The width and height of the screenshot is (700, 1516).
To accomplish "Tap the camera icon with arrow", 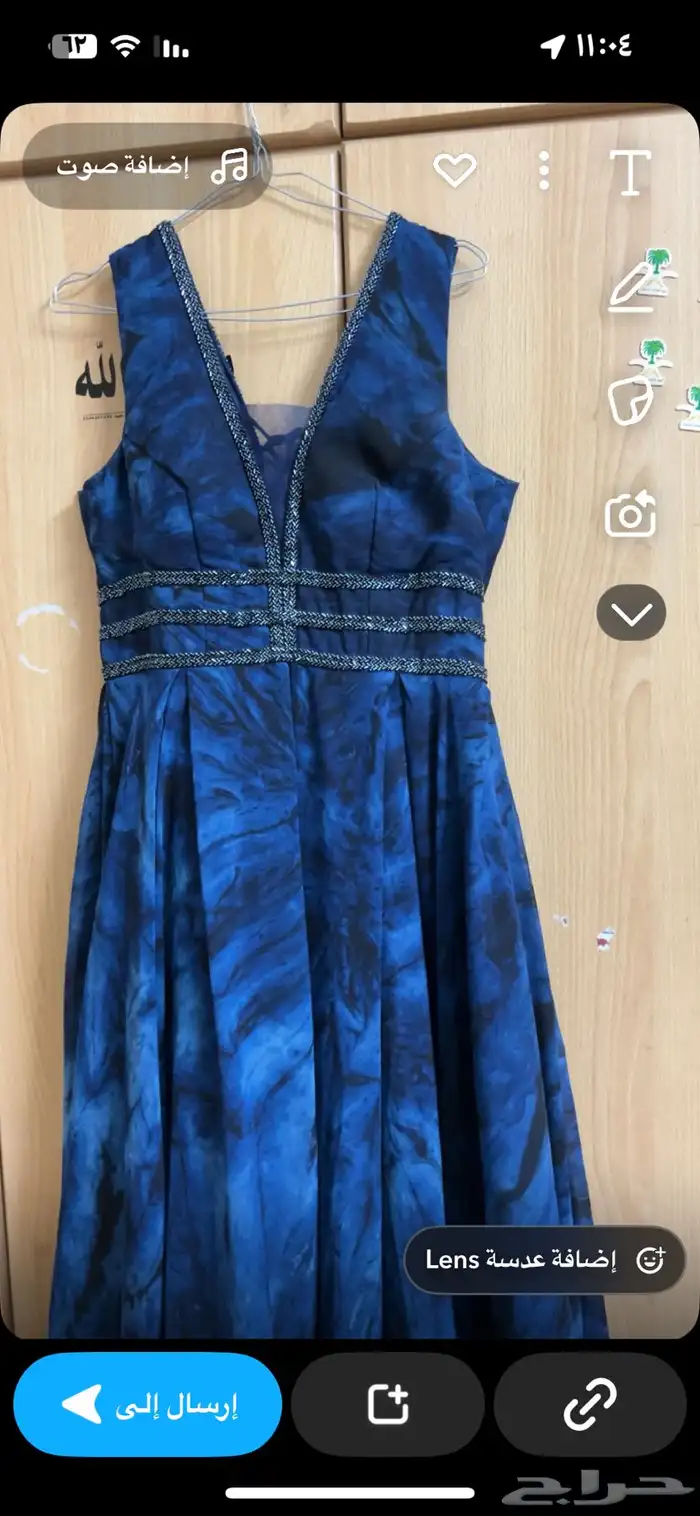I will [x=631, y=514].
